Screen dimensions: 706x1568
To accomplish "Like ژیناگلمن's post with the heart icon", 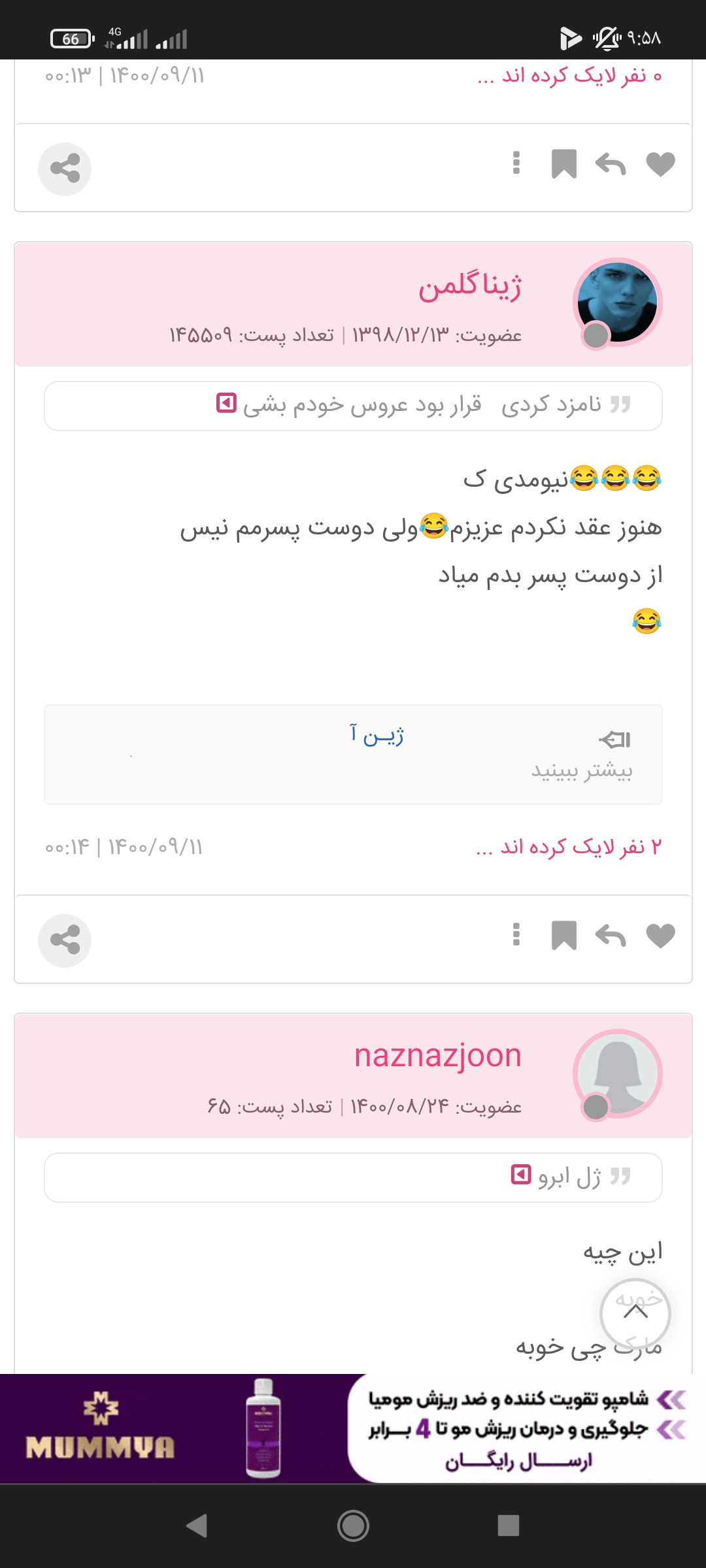I will 660,936.
